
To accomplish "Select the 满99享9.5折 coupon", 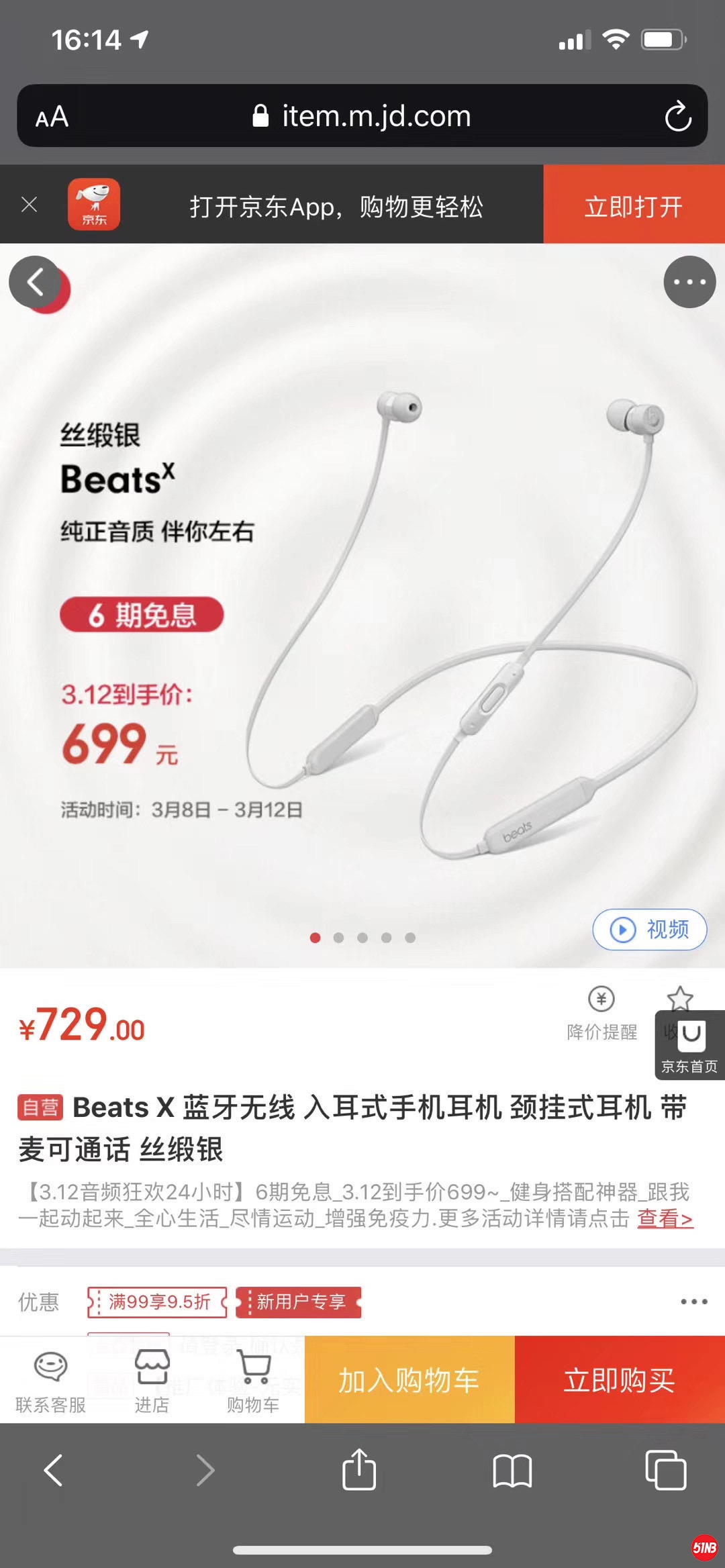I will [158, 1302].
